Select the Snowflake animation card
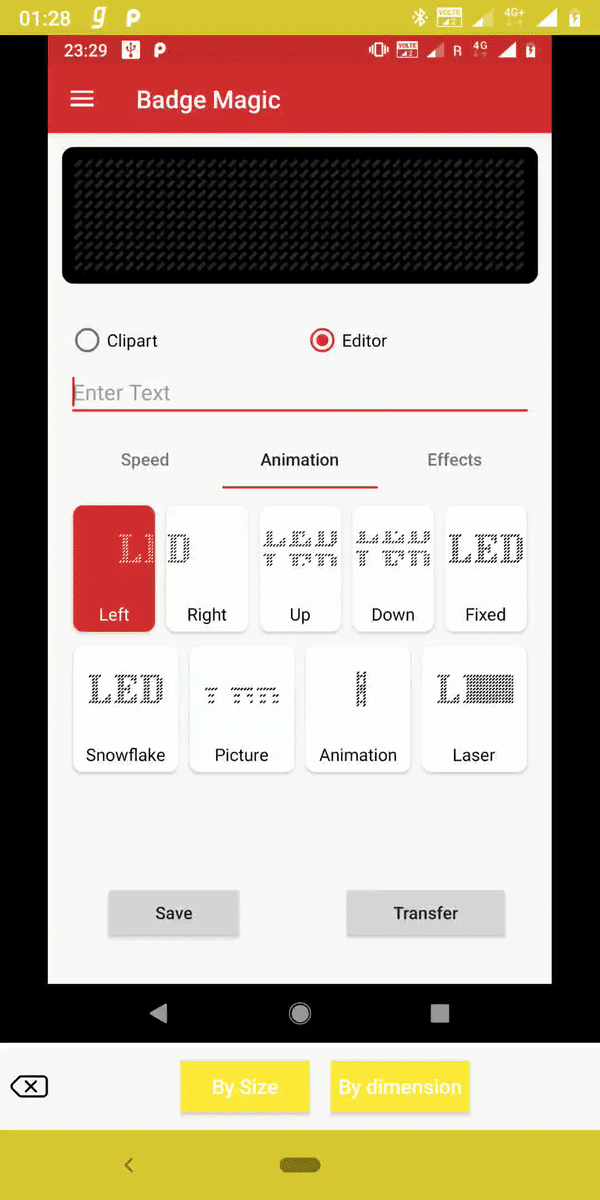Image resolution: width=600 pixels, height=1200 pixels. click(126, 709)
